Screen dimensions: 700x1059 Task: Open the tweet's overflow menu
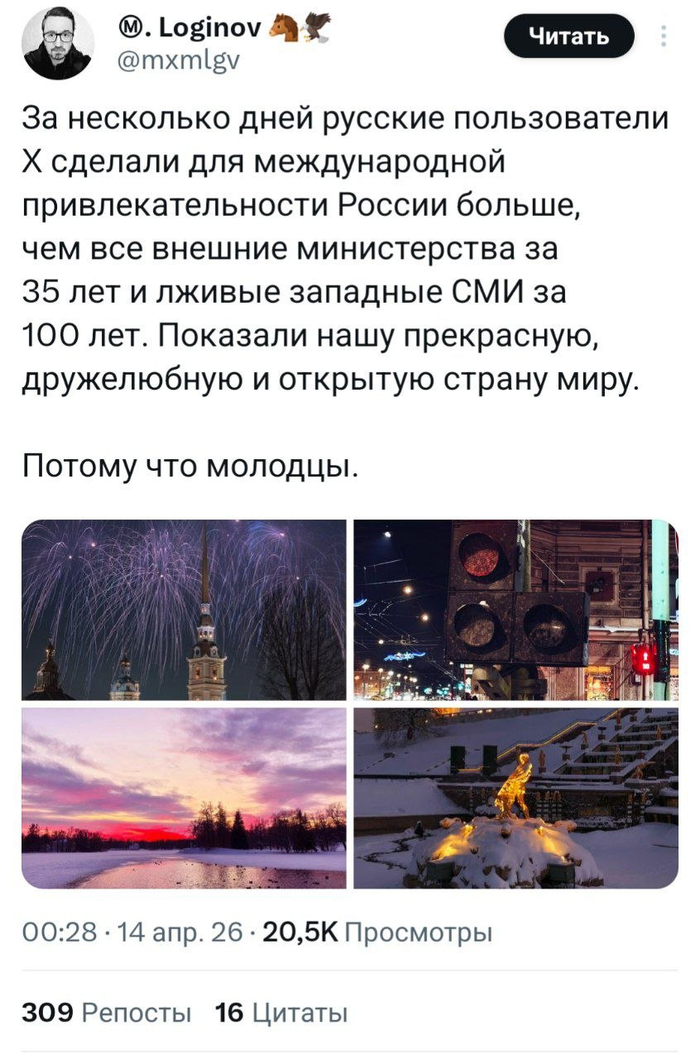665,37
